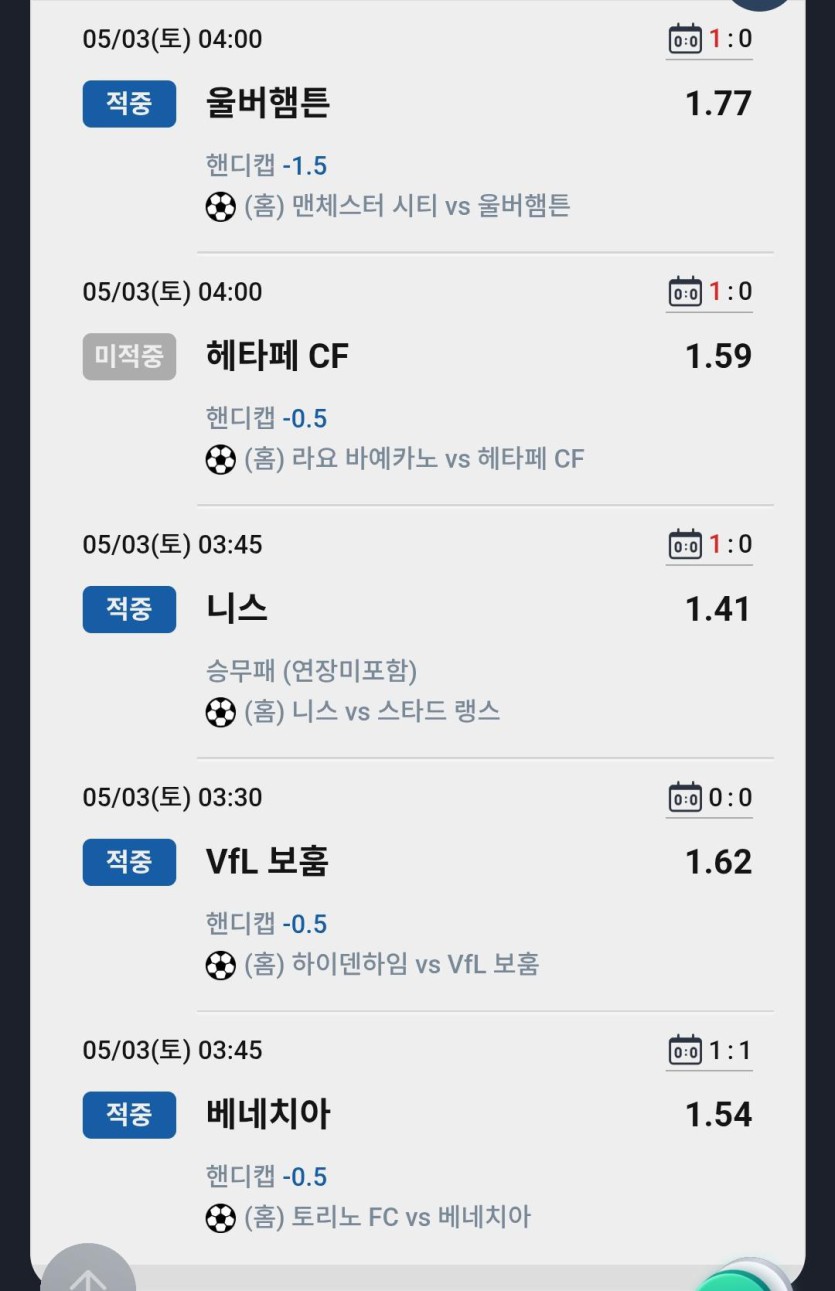
Task: Open the 1:0 score details for the 헤타페 CF bet
Action: click(710, 293)
